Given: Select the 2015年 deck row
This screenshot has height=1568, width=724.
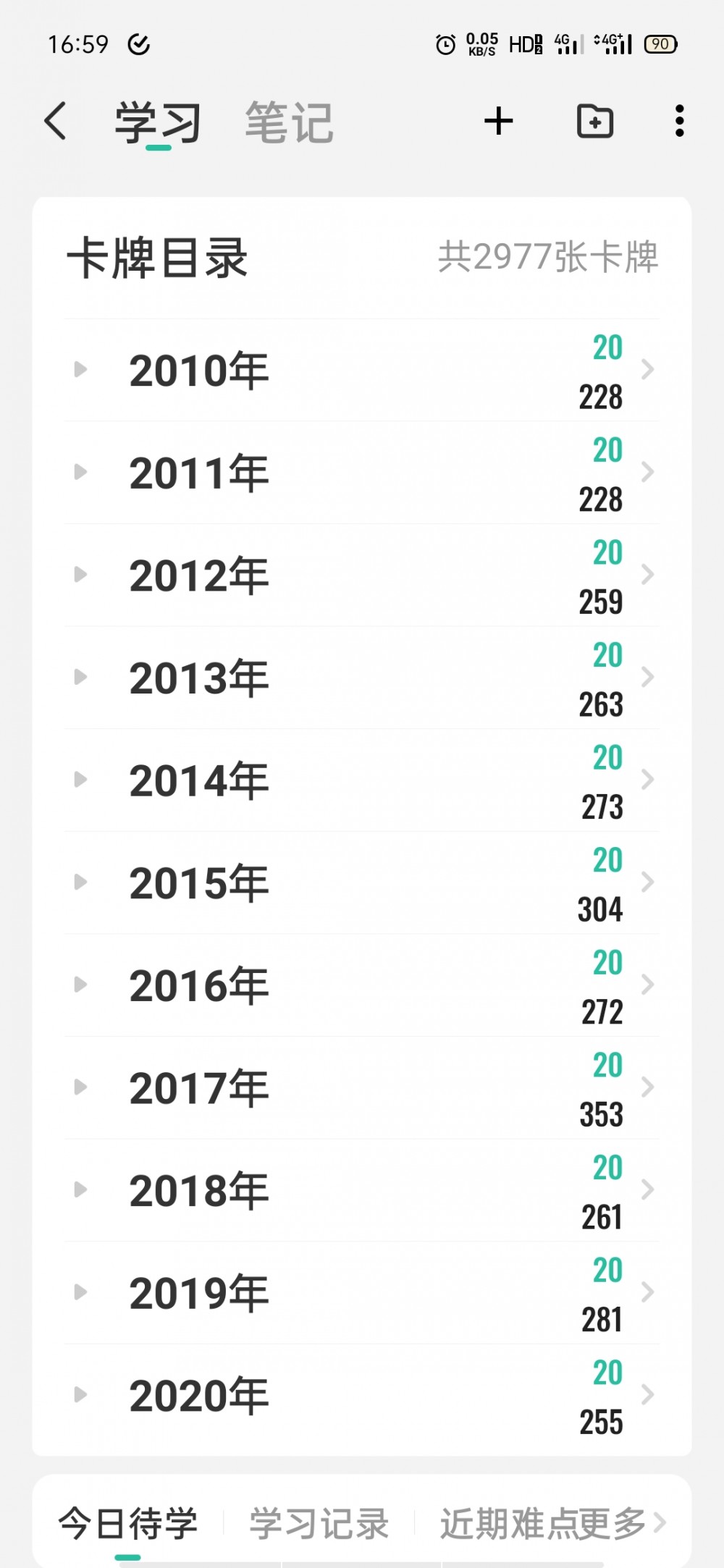Looking at the screenshot, I should point(361,883).
